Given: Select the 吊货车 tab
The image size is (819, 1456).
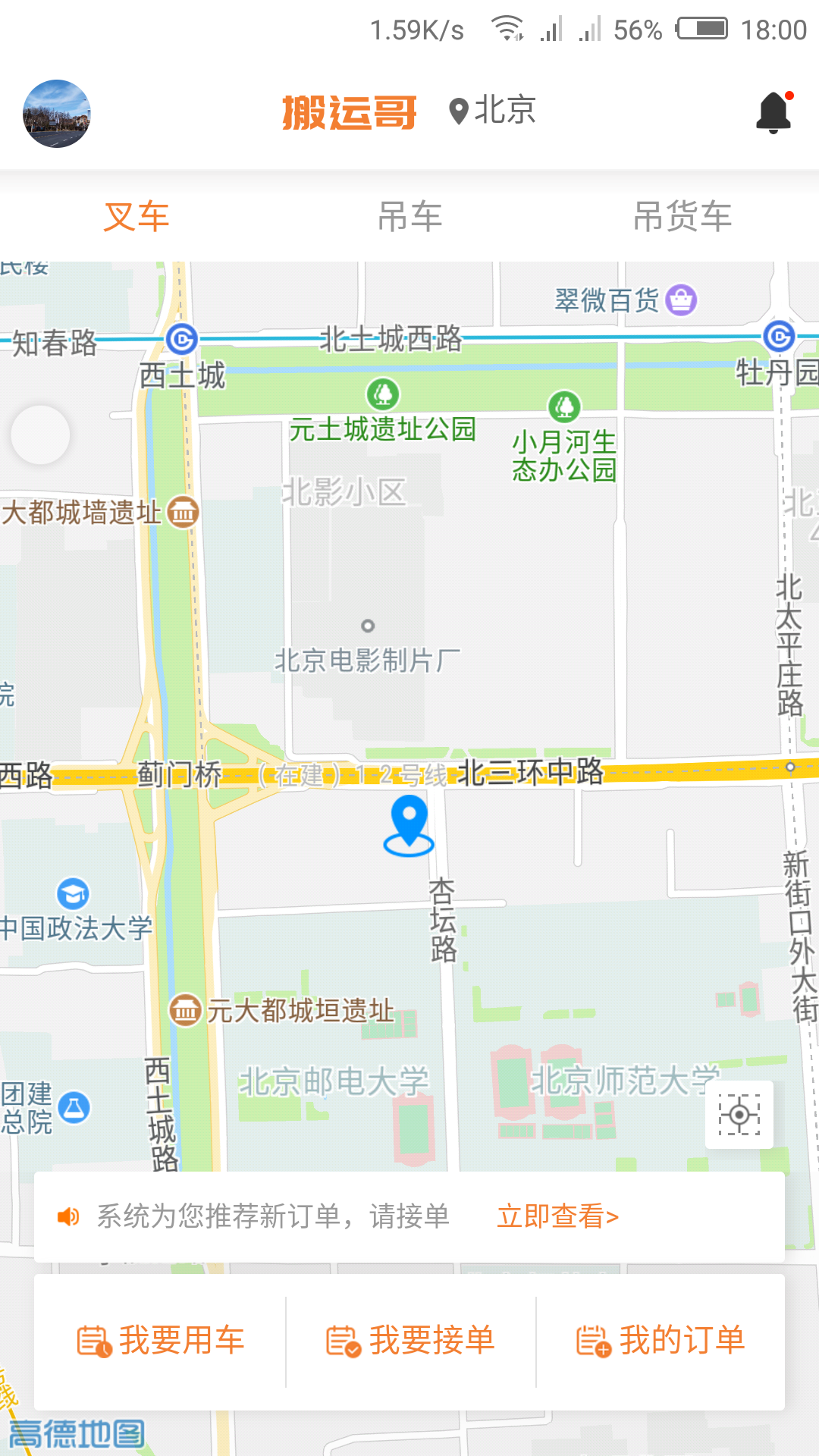Looking at the screenshot, I should coord(682,218).
